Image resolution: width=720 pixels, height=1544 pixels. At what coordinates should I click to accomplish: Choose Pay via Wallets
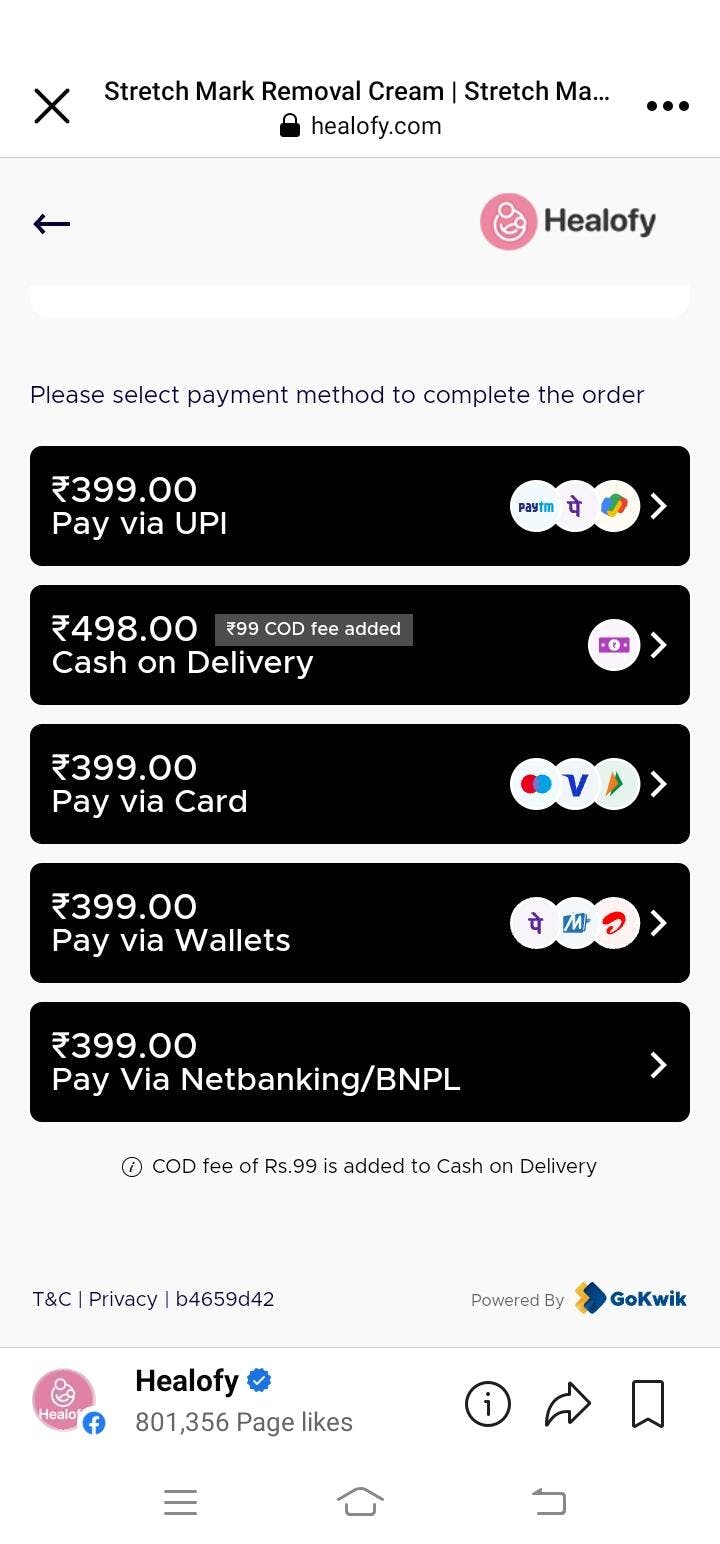360,923
